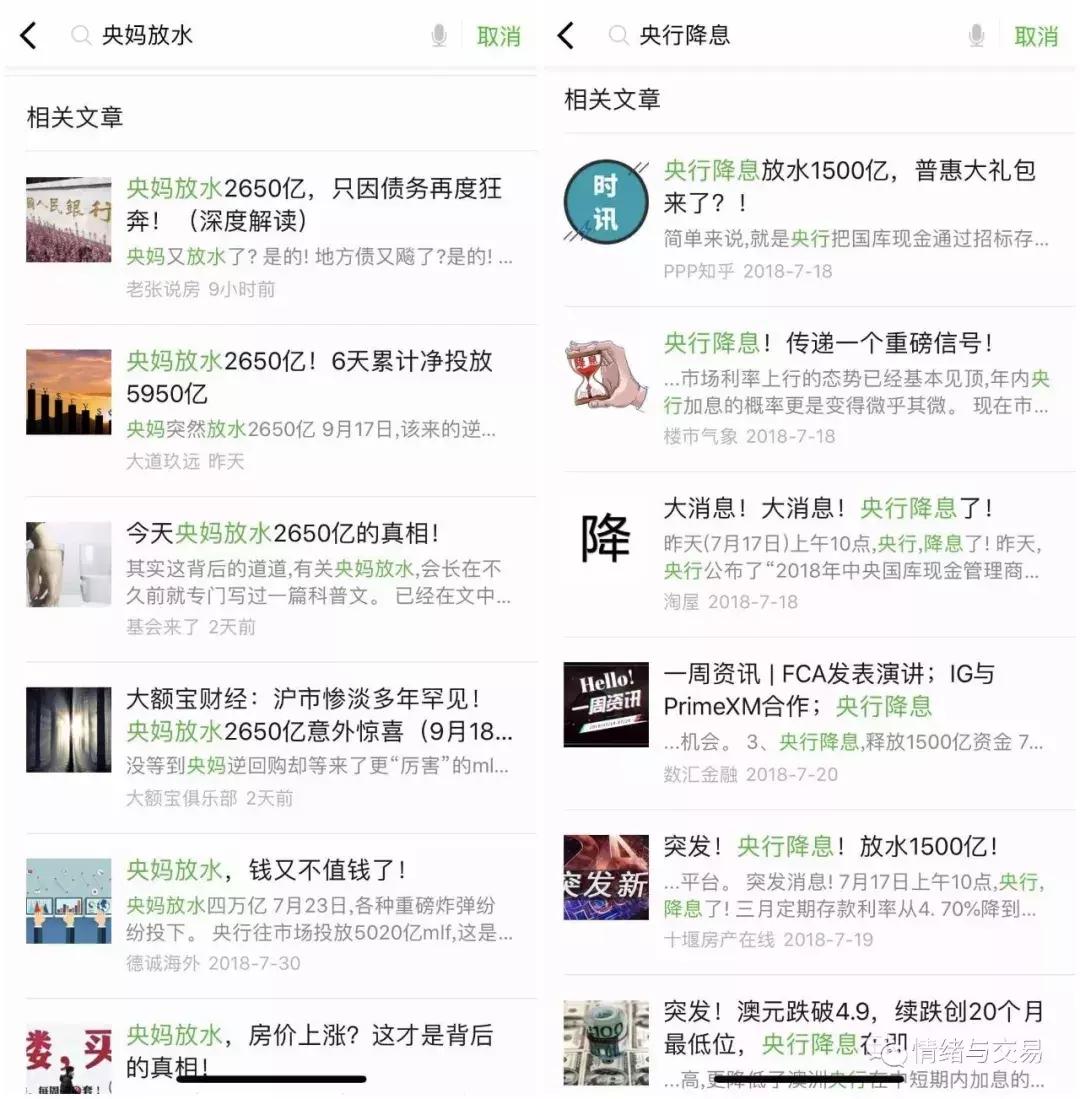The image size is (1080, 1099).
Task: Tap the microphone icon beside 央行降息 search
Action: tap(976, 35)
